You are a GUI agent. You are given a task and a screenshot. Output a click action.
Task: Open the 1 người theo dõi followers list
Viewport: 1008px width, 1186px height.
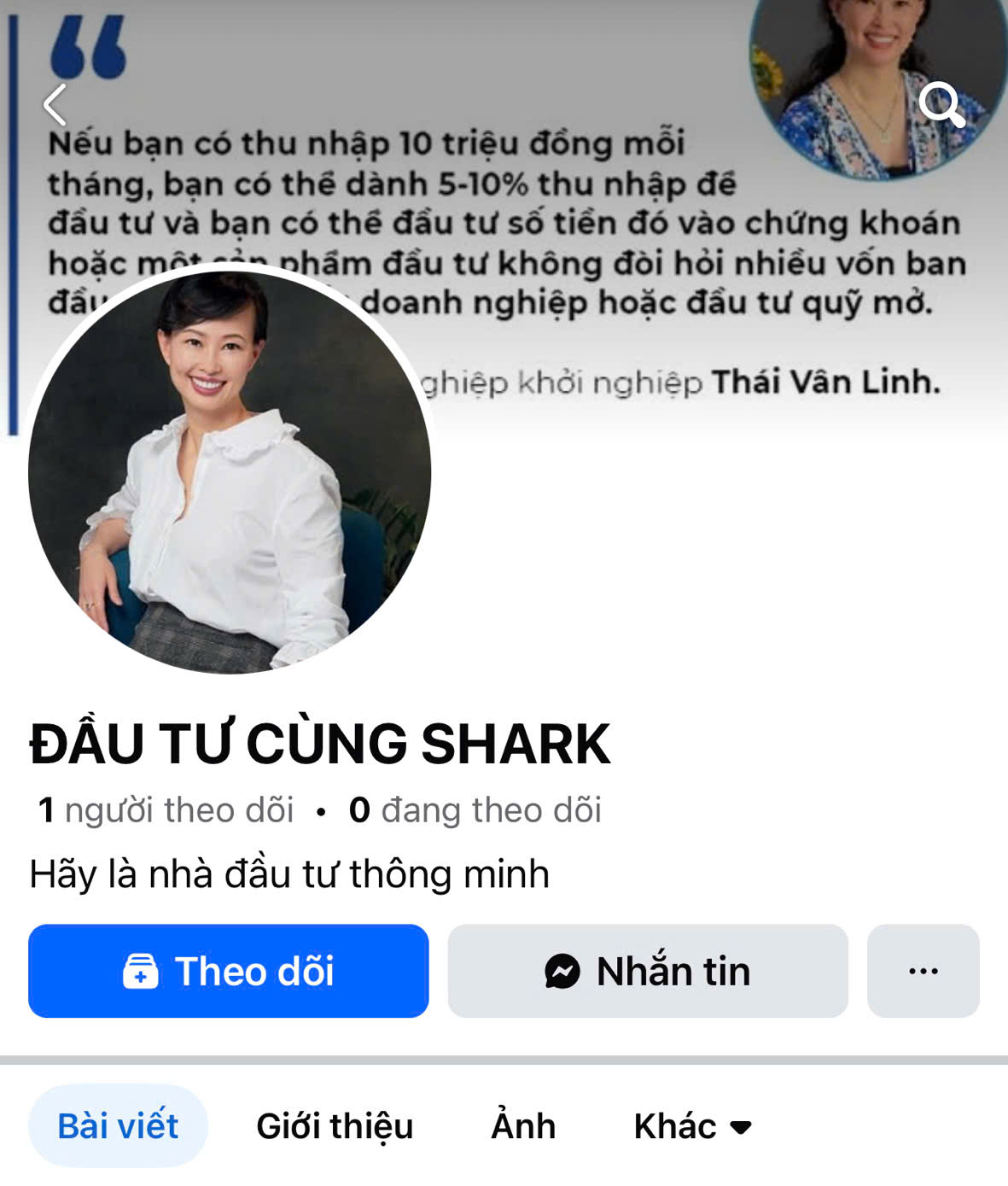click(166, 810)
